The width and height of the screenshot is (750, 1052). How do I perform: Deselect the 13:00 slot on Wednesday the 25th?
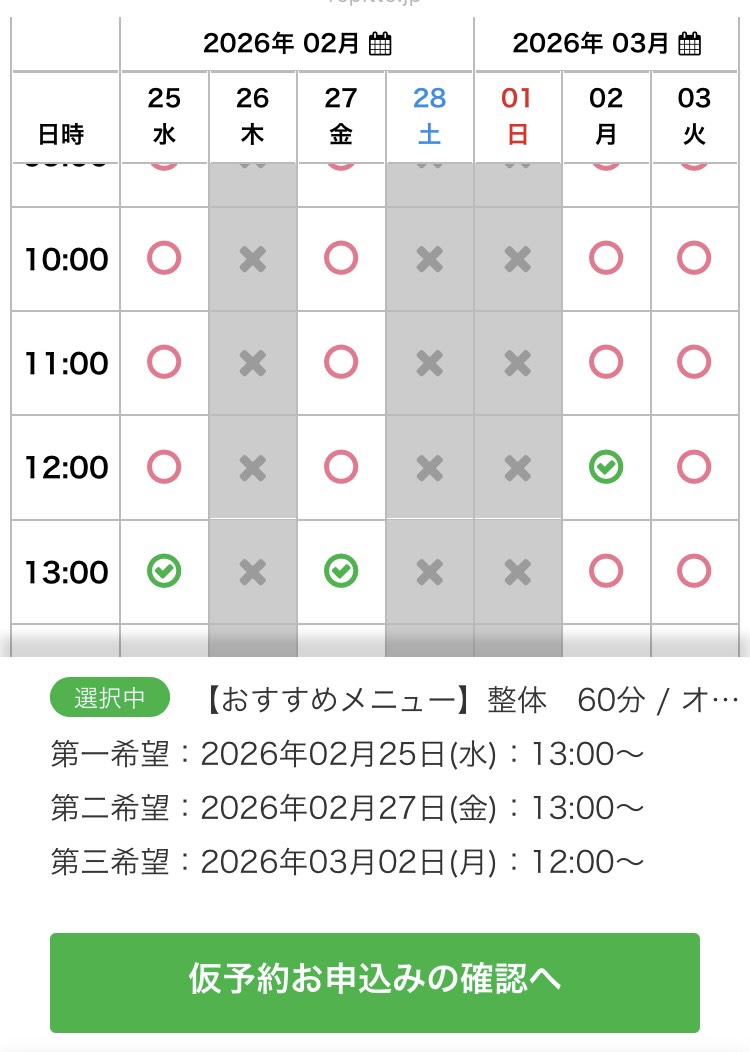pyautogui.click(x=164, y=571)
